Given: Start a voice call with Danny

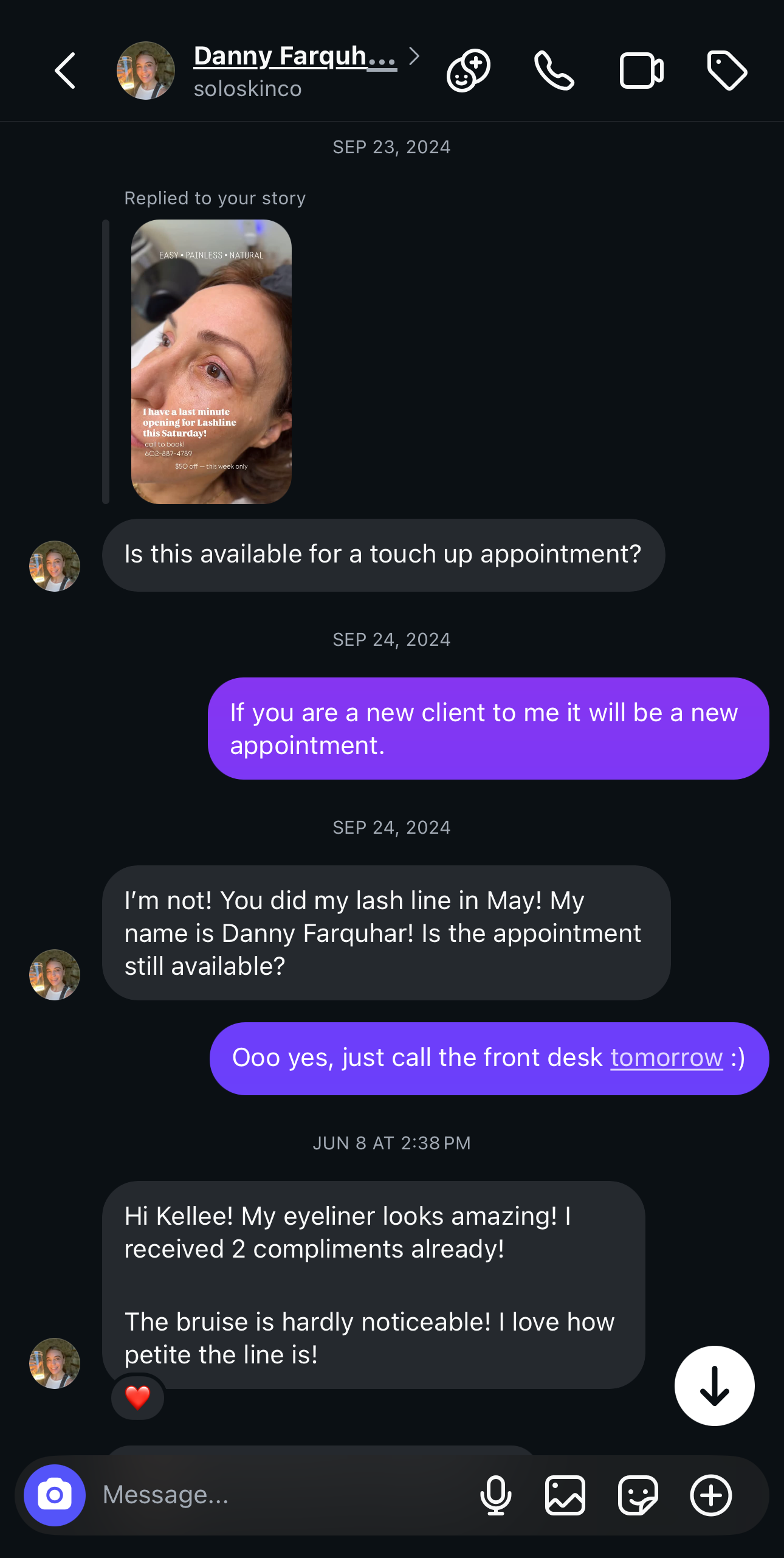Looking at the screenshot, I should pos(554,71).
